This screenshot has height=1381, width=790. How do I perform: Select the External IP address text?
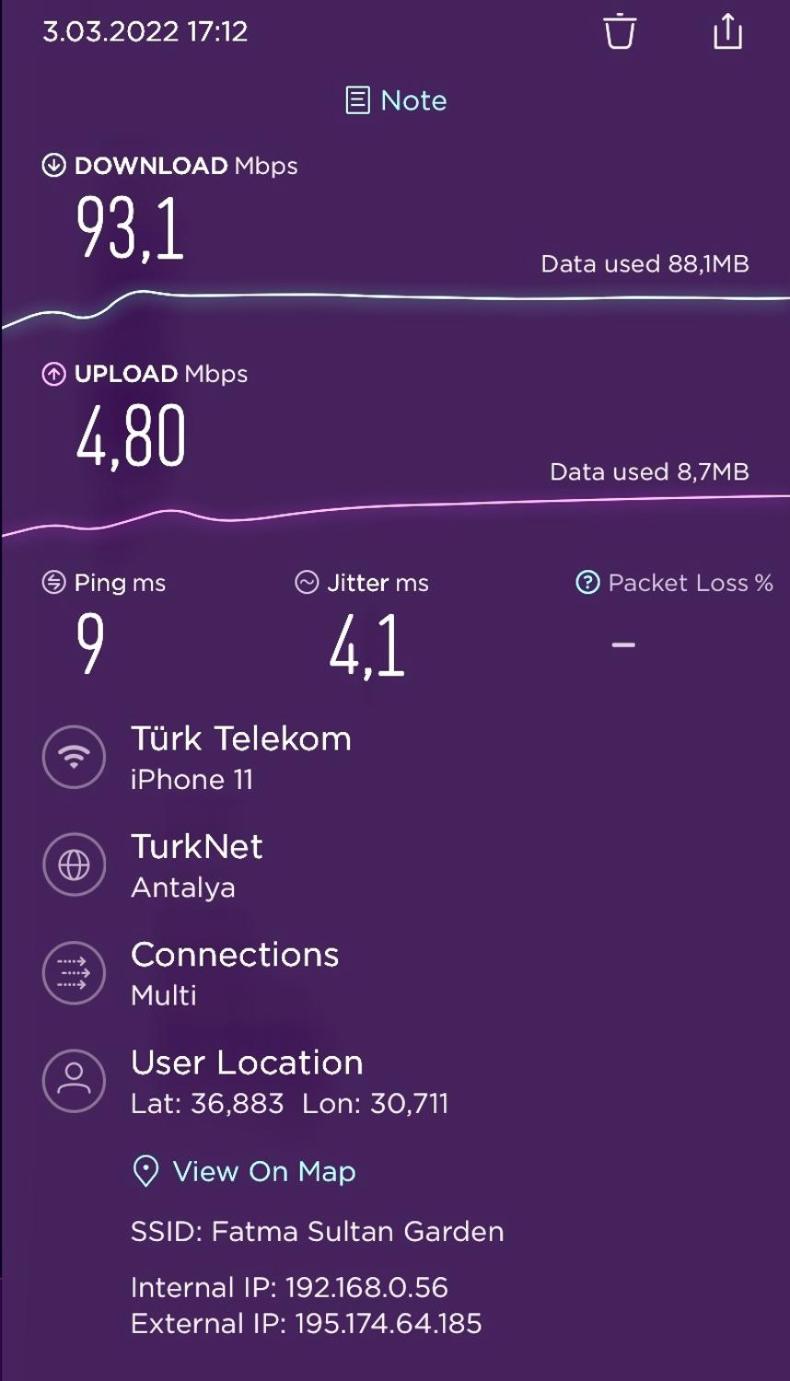305,1324
